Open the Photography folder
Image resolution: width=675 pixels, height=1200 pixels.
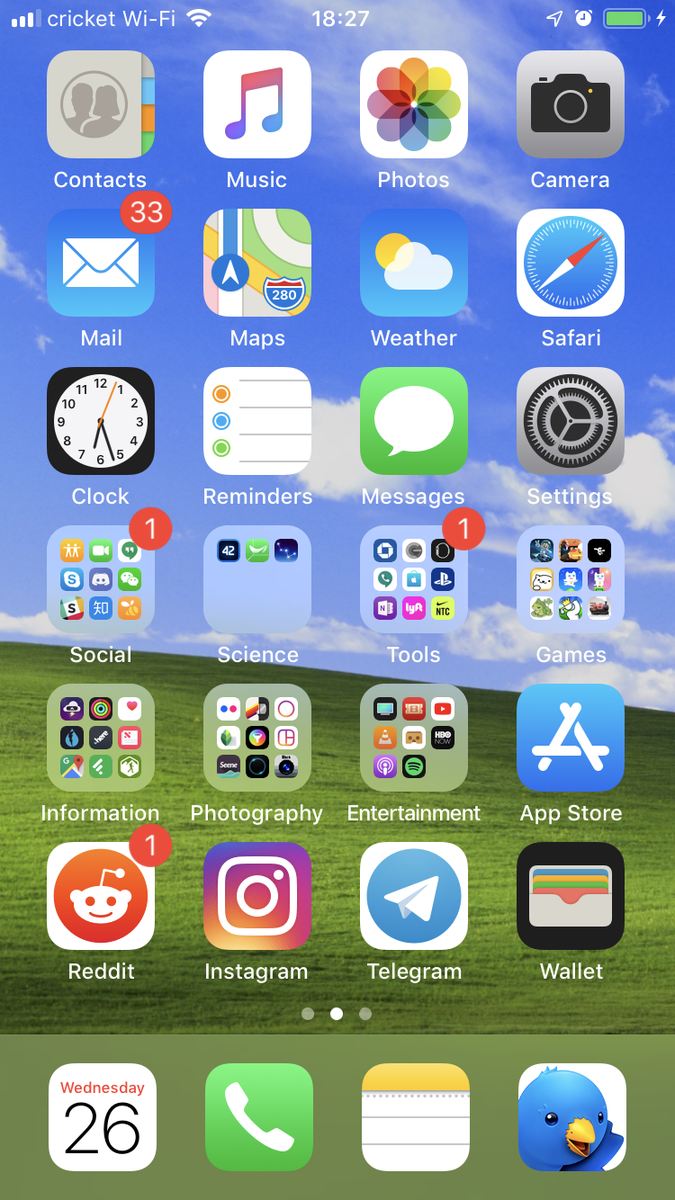click(257, 738)
